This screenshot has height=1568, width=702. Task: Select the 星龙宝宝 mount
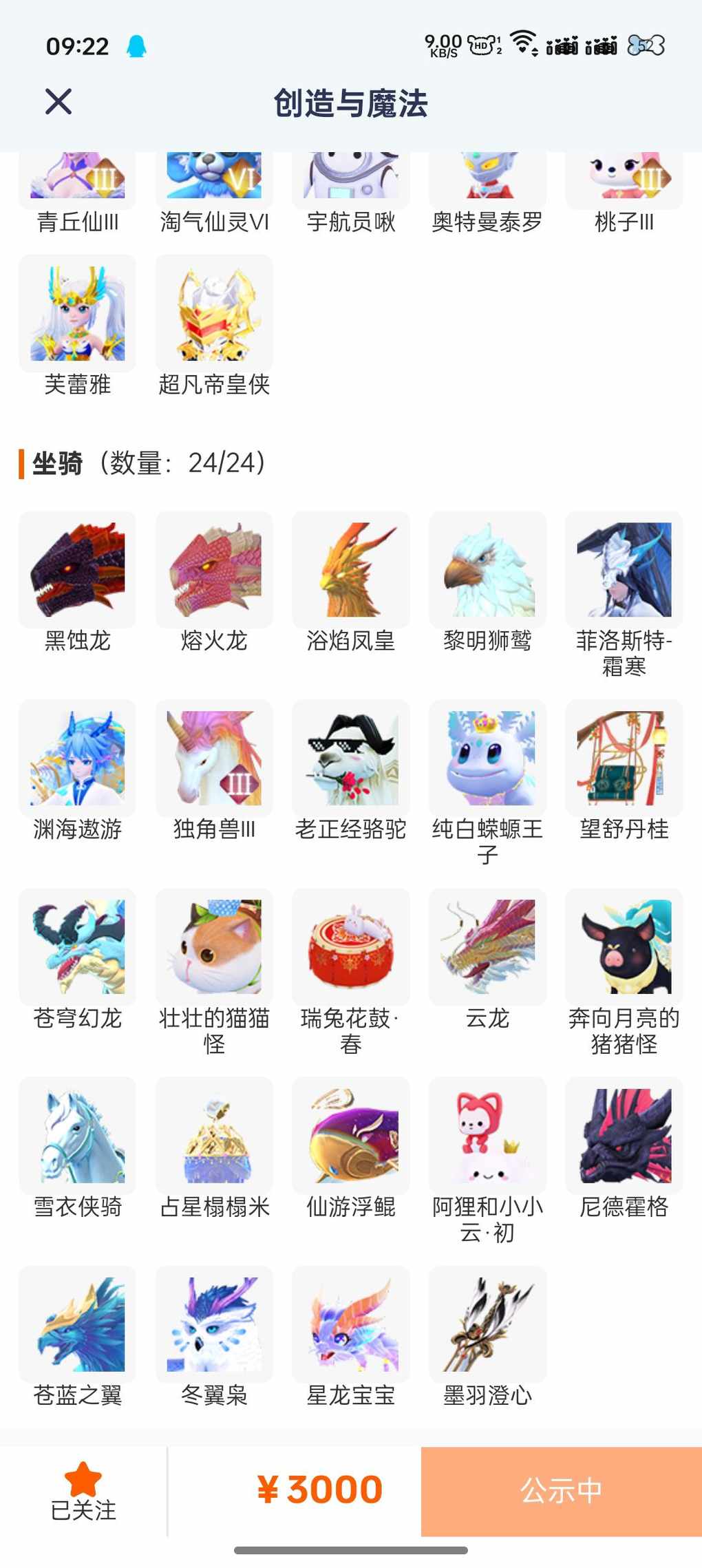click(x=351, y=1324)
